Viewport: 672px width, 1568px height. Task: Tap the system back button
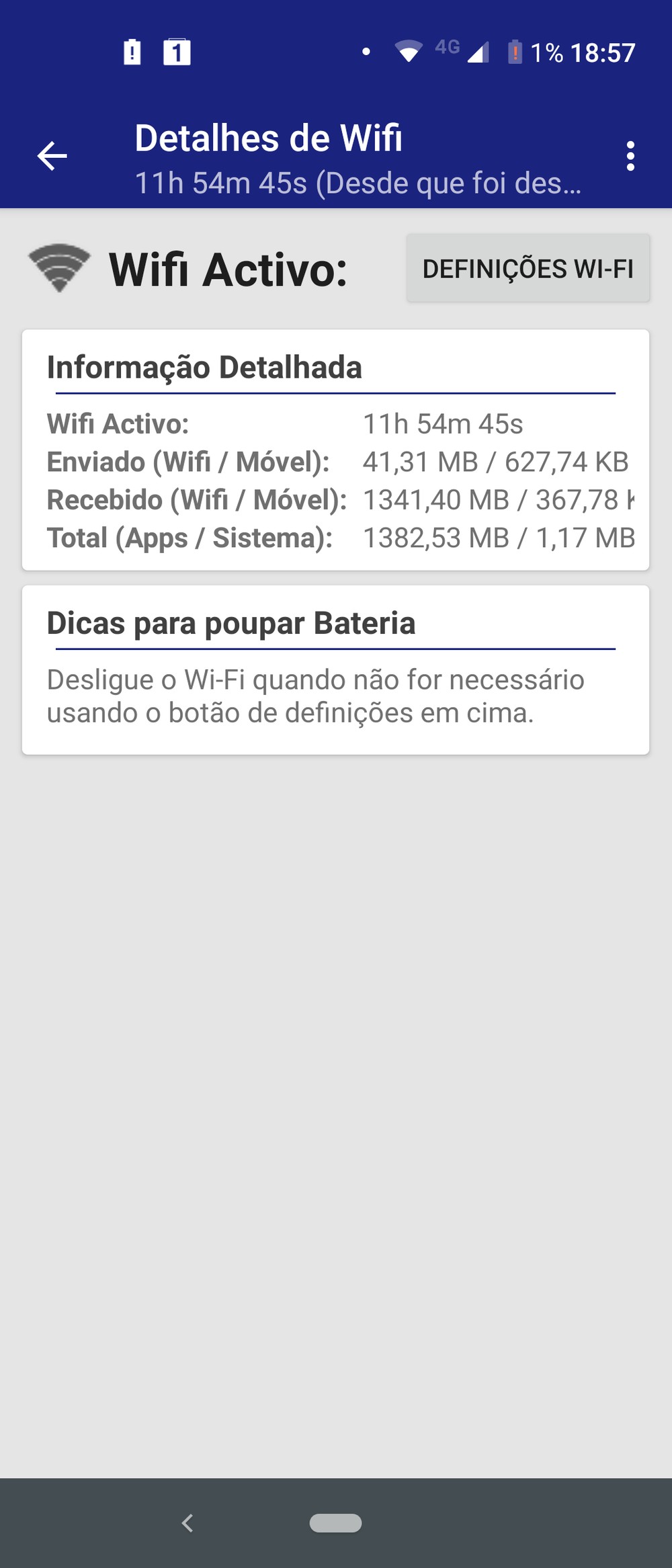coord(187,1522)
